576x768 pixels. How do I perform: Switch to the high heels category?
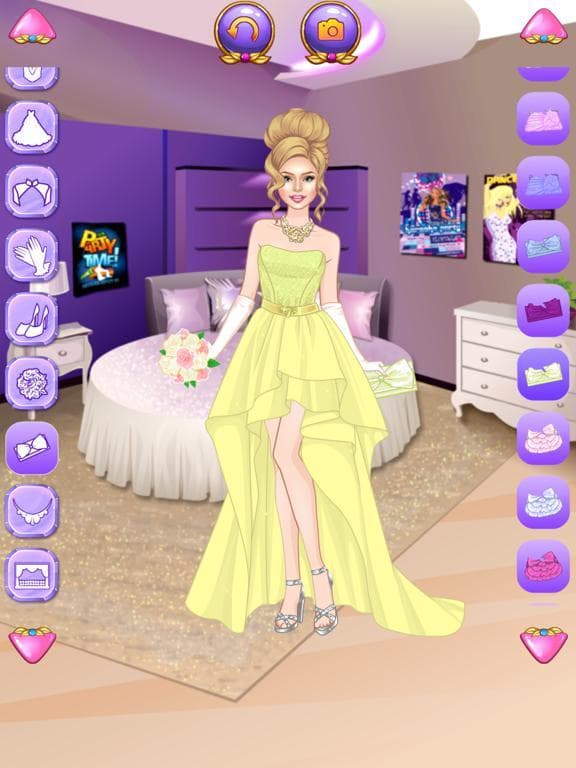pos(32,319)
